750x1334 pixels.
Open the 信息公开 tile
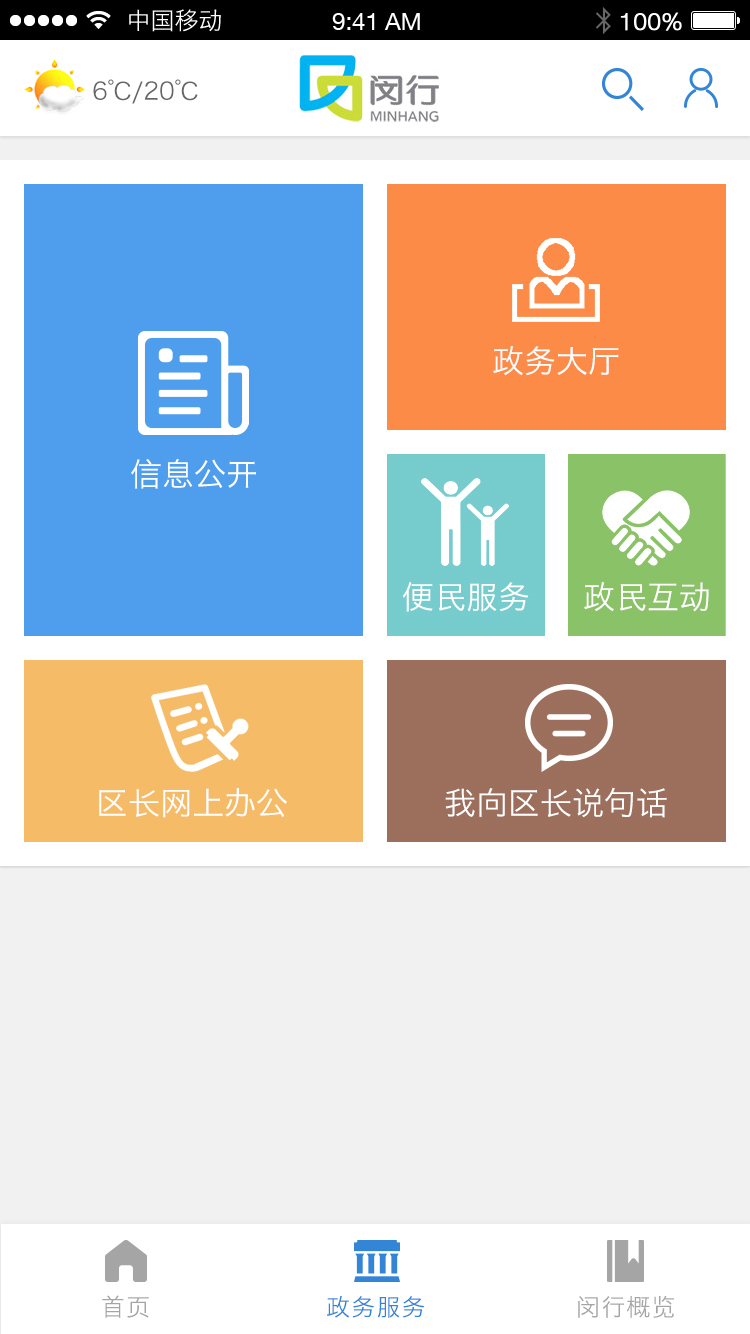point(193,409)
